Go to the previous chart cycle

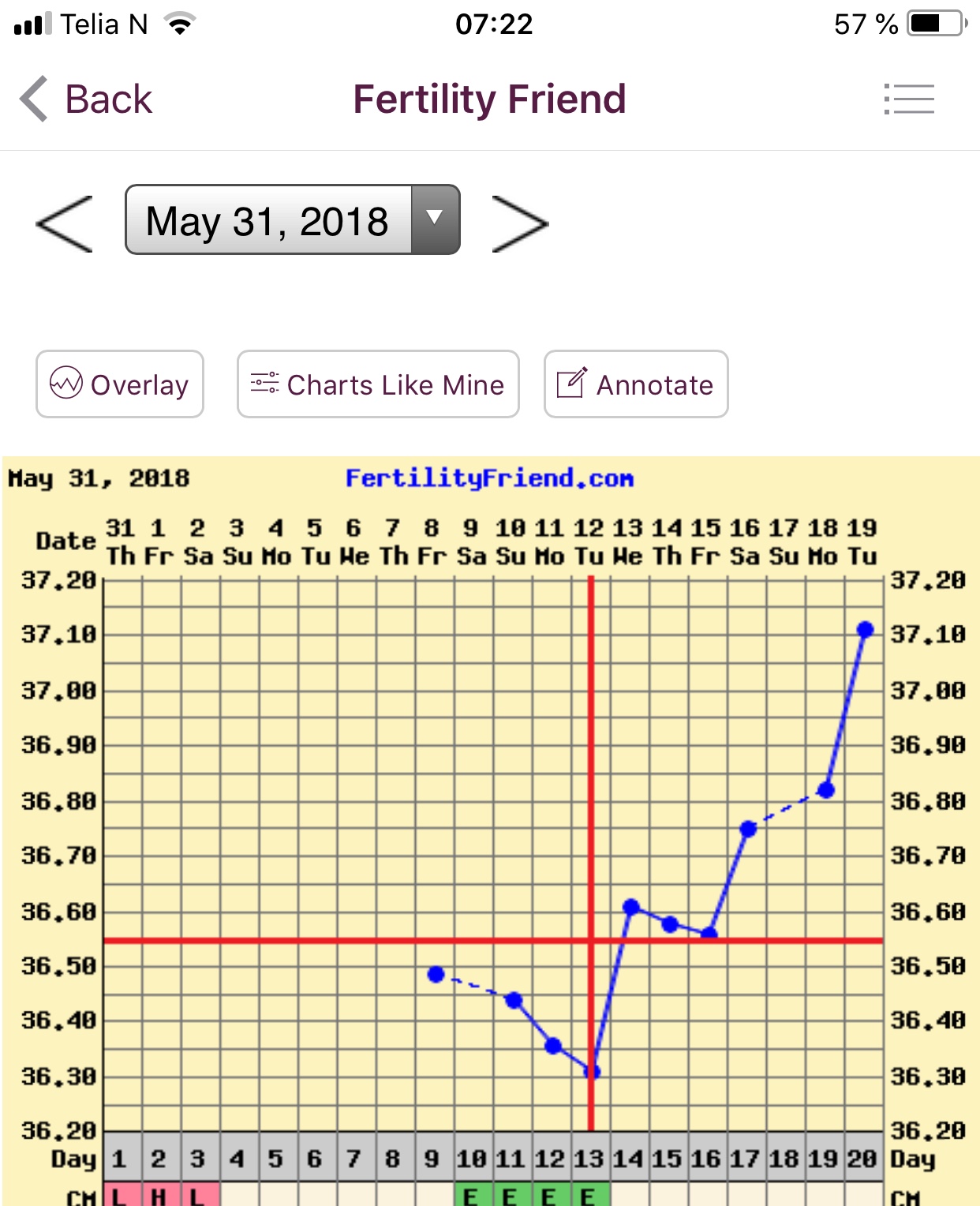pos(65,223)
